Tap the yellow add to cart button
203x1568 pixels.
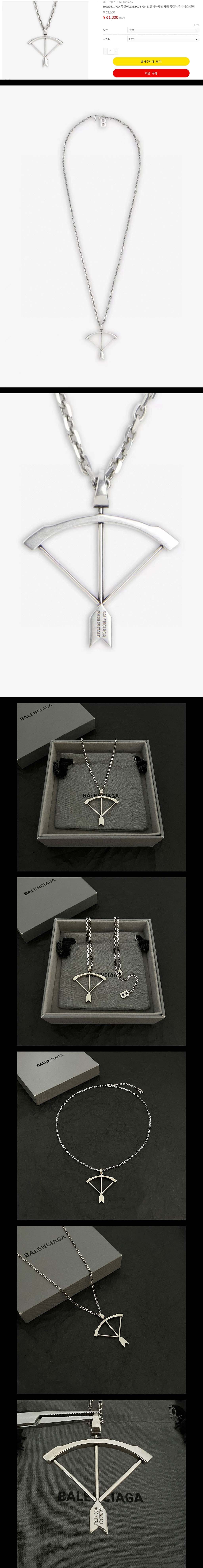point(151,62)
